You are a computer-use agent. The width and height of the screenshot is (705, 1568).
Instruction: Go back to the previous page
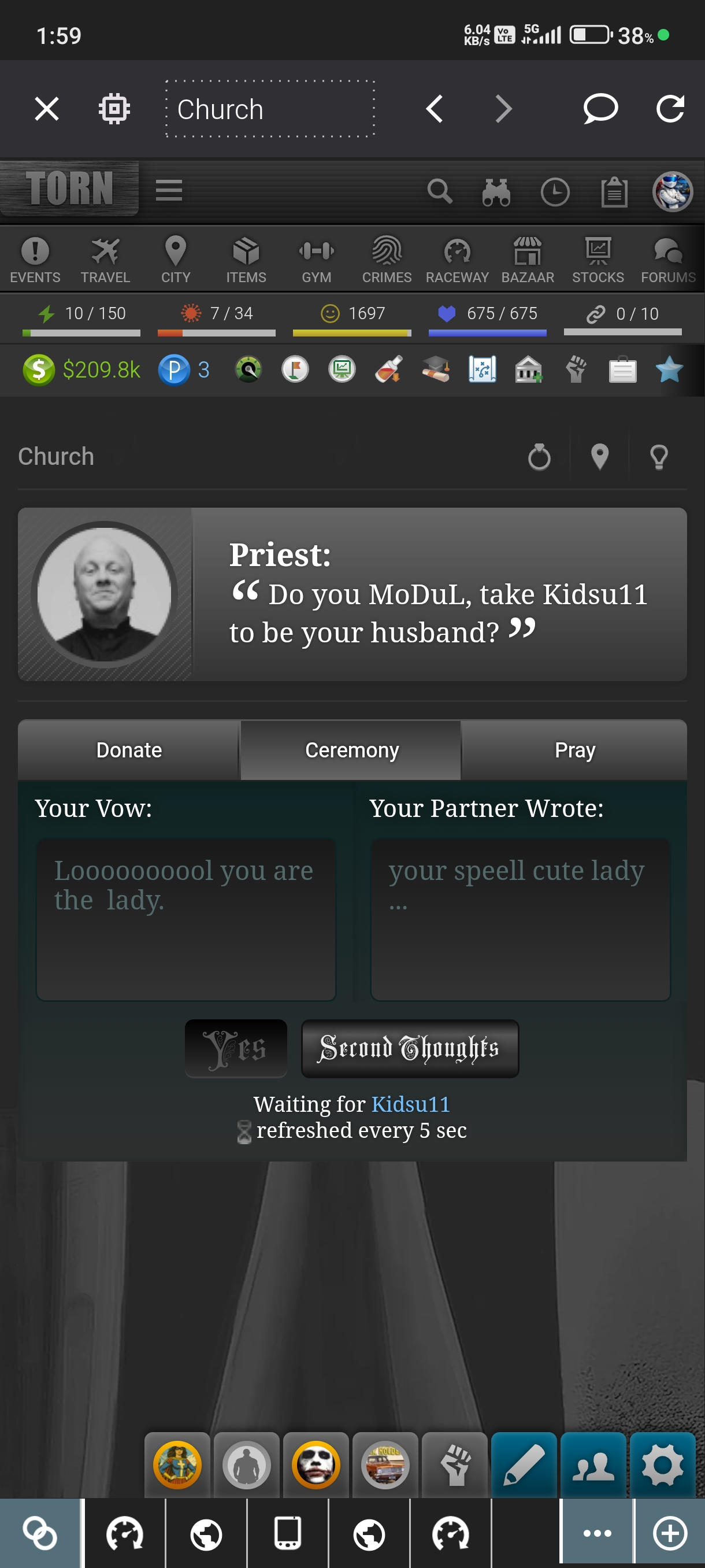[435, 110]
